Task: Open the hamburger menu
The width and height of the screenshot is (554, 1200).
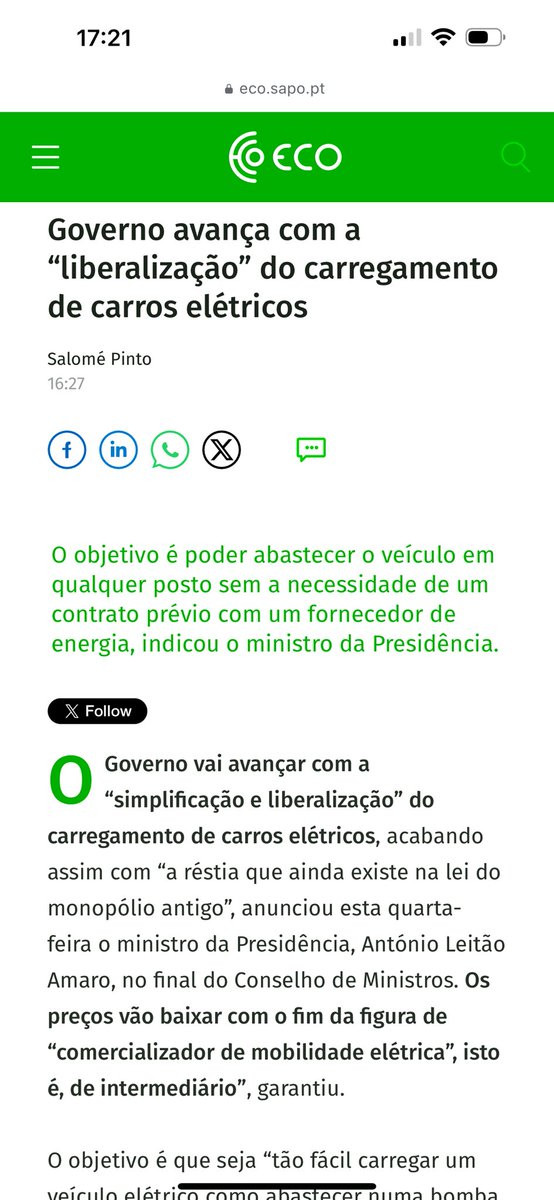Action: (46, 157)
